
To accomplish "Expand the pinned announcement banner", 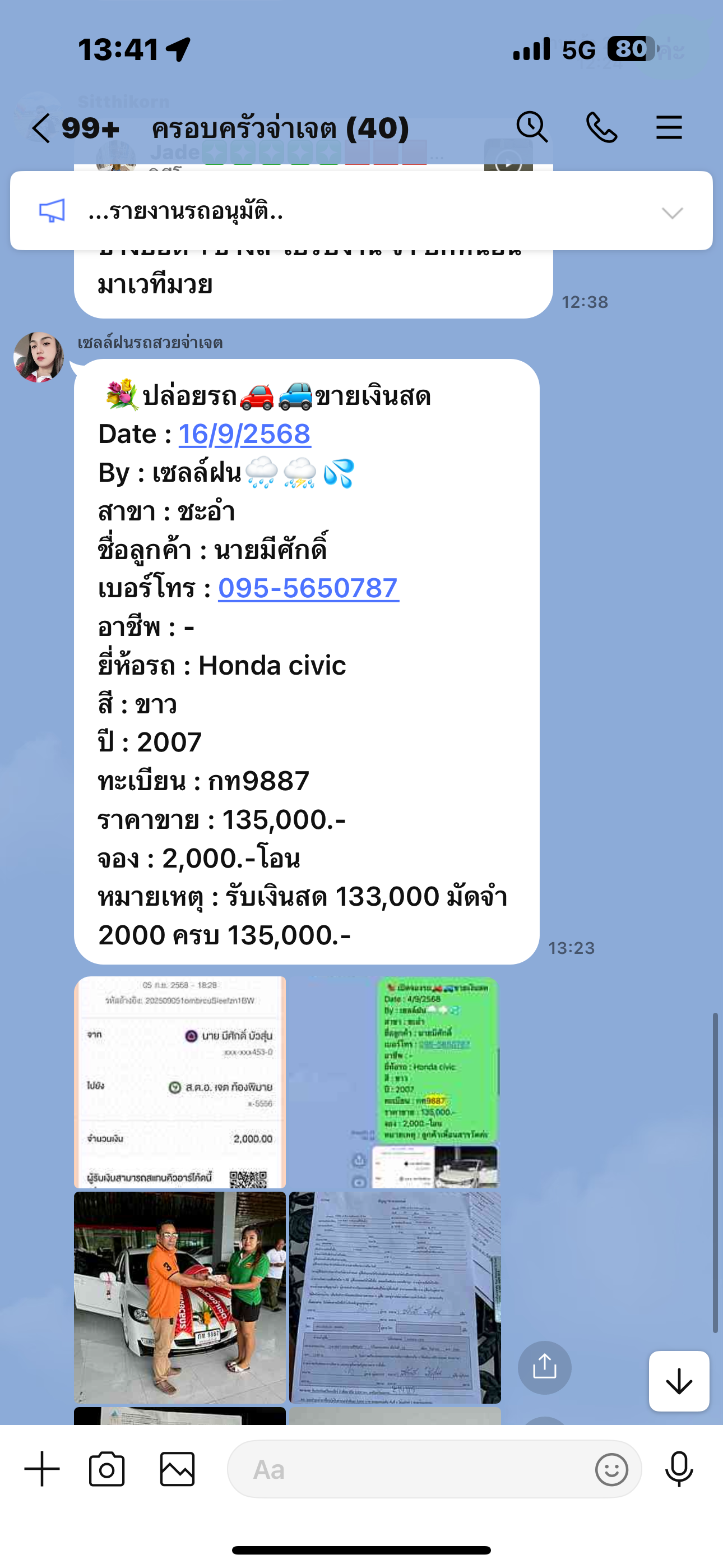I will [672, 213].
